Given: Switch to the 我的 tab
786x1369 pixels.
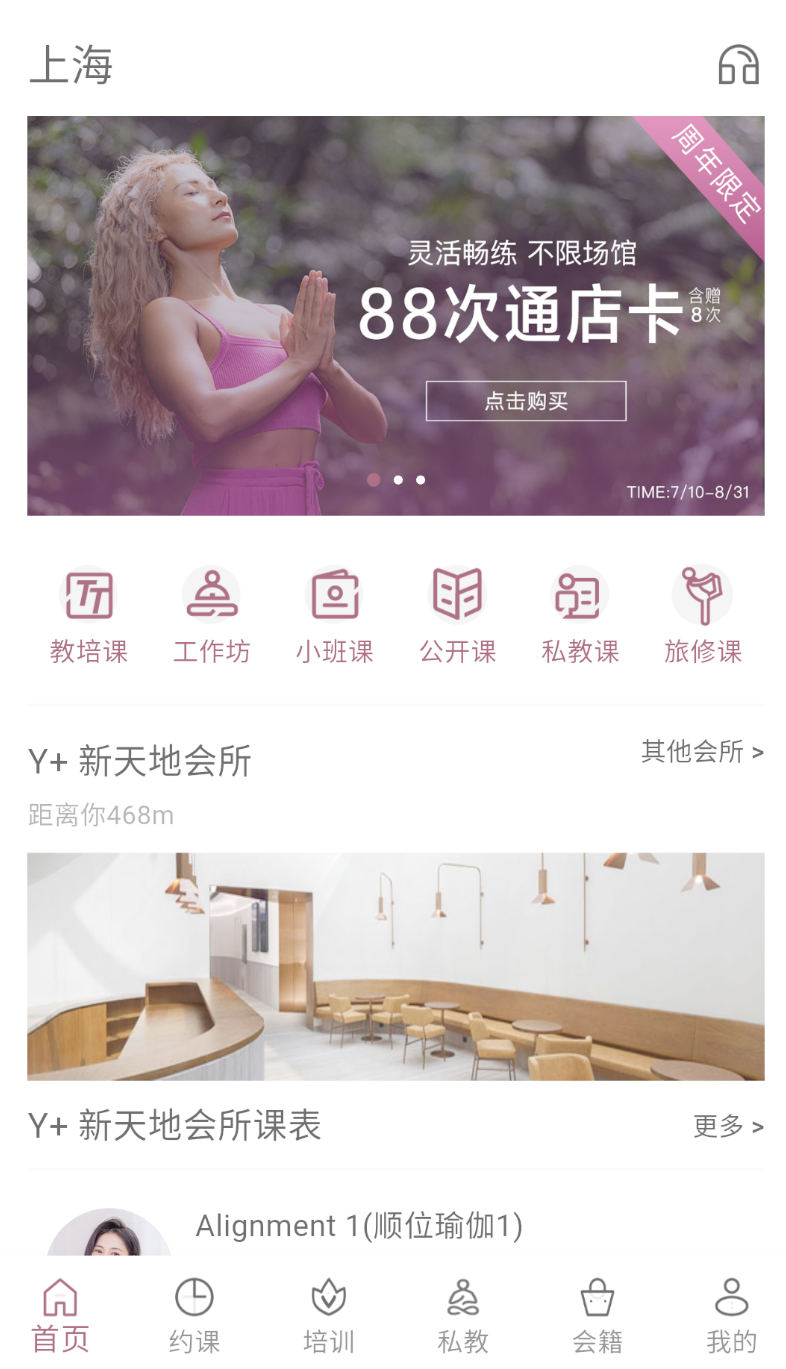Looking at the screenshot, I should coord(731,1315).
